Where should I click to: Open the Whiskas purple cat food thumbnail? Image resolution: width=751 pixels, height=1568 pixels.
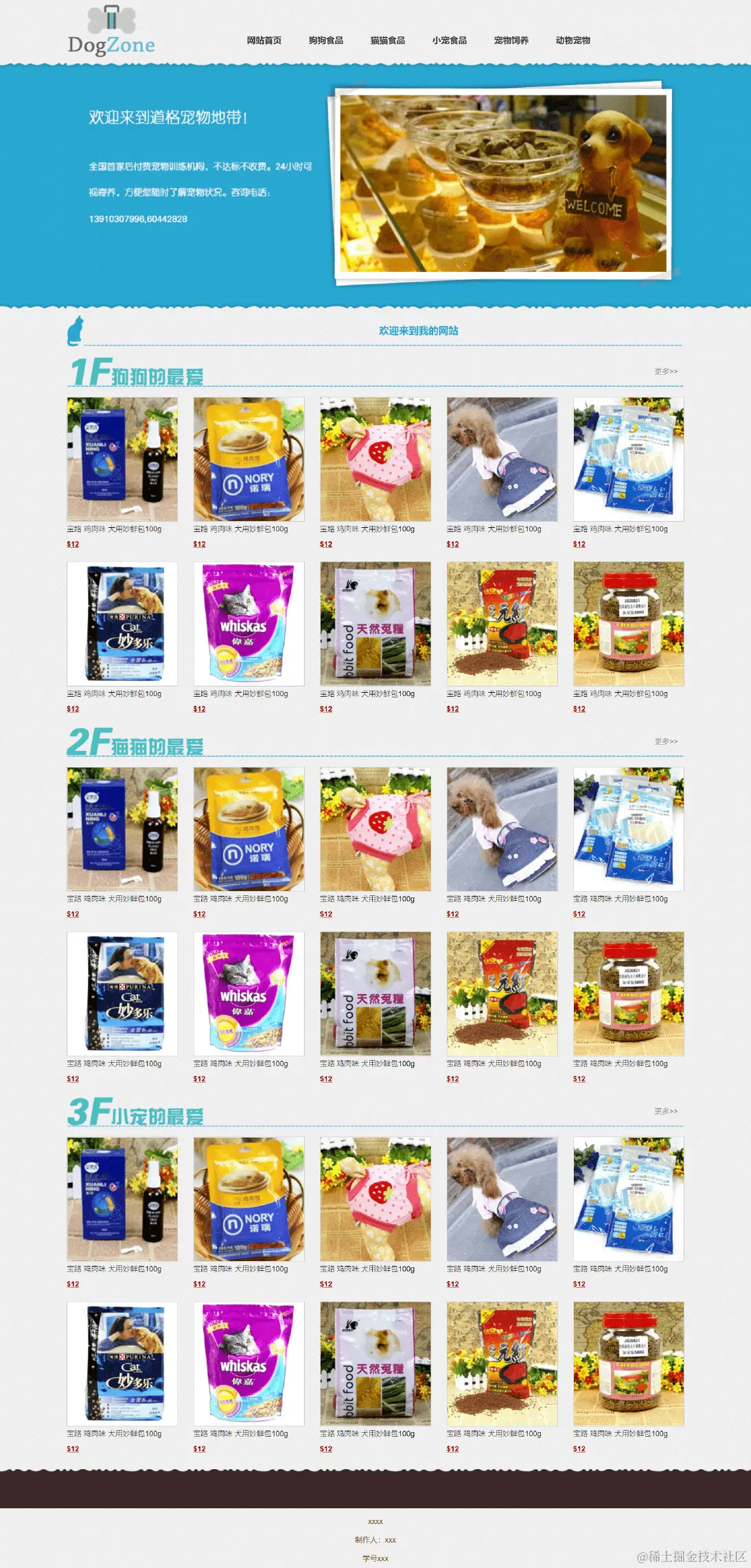pyautogui.click(x=249, y=623)
